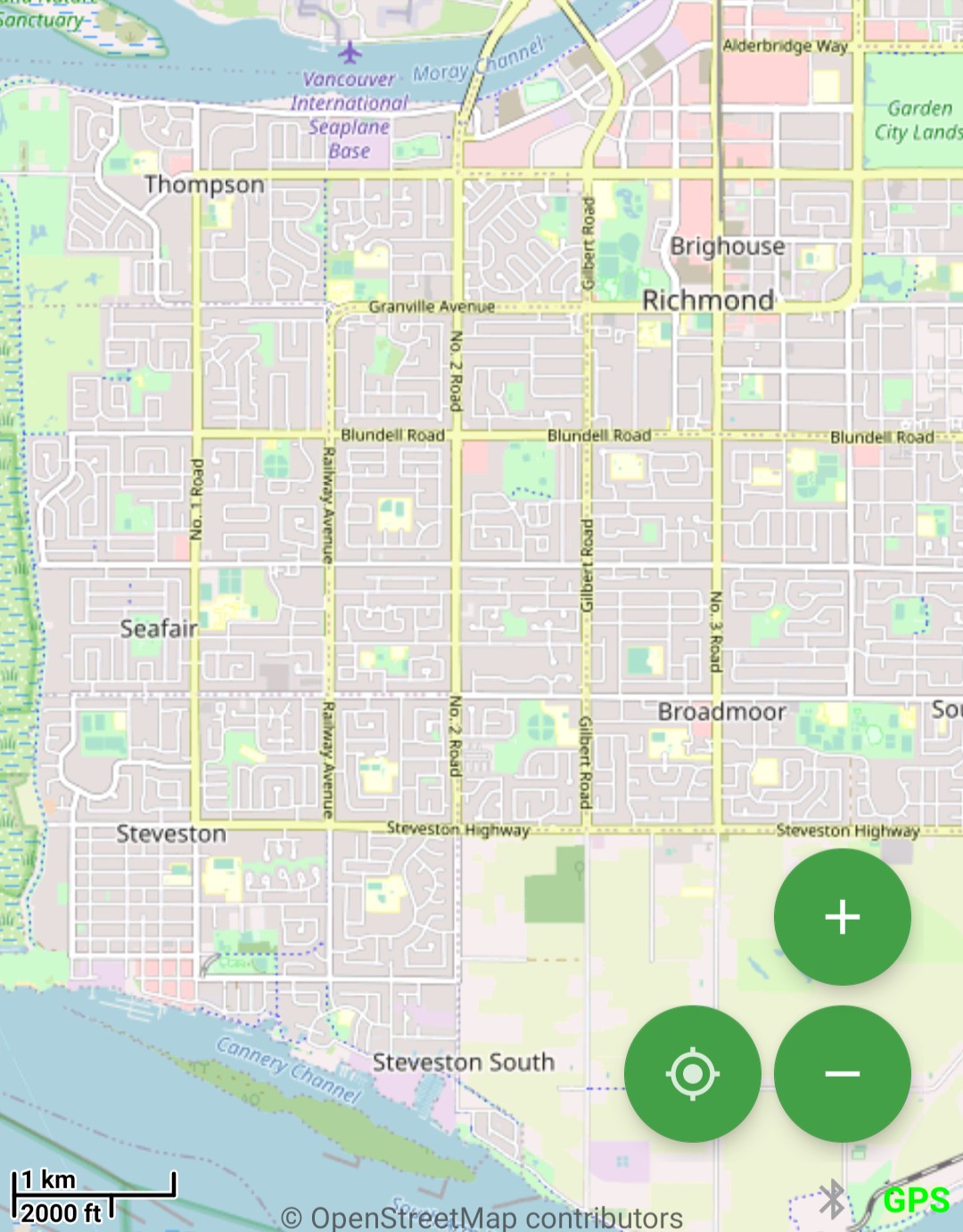Tap the Bluetooth icon beside GPS
963x1232 pixels.
click(x=832, y=1199)
